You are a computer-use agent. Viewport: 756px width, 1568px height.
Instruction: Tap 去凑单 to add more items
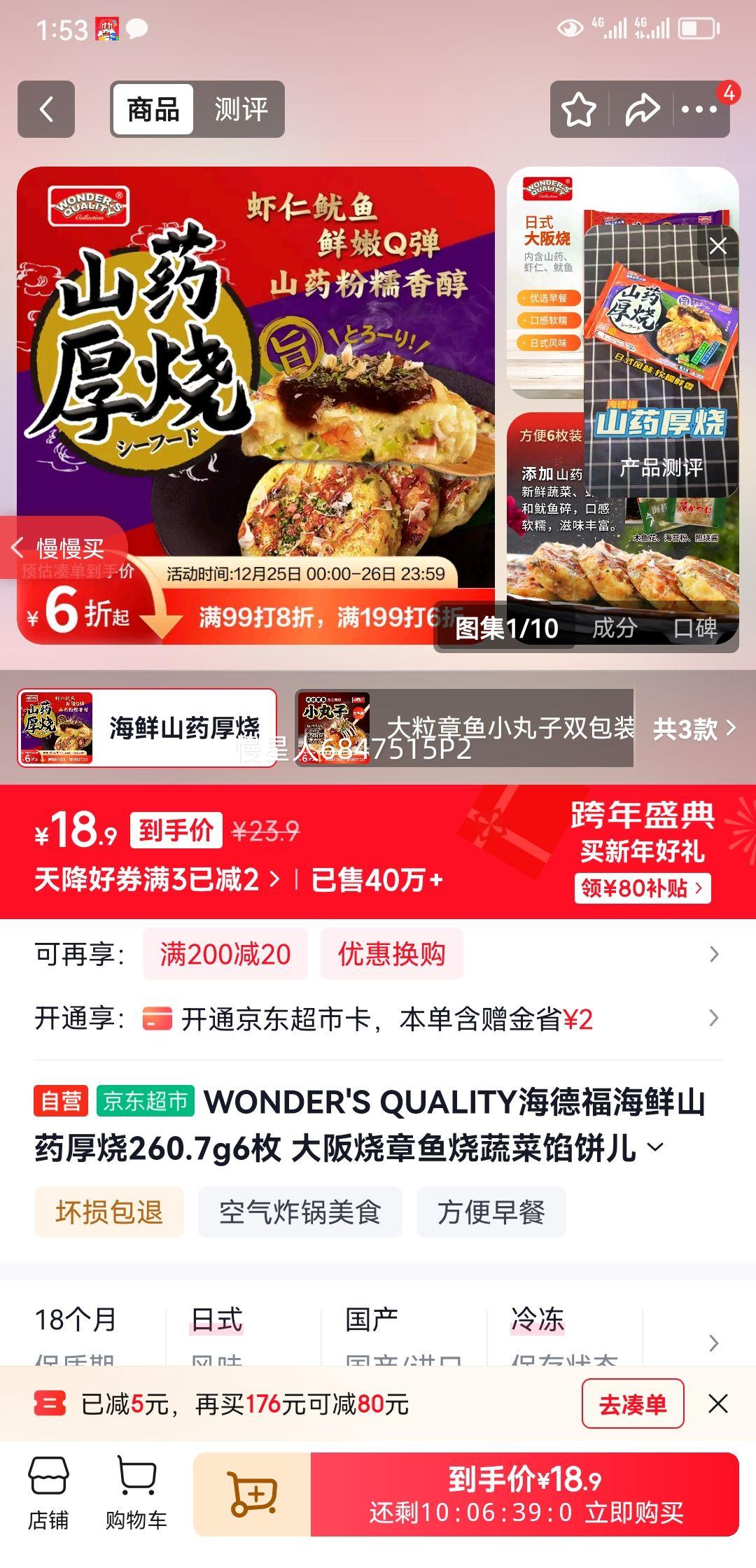[x=632, y=1404]
